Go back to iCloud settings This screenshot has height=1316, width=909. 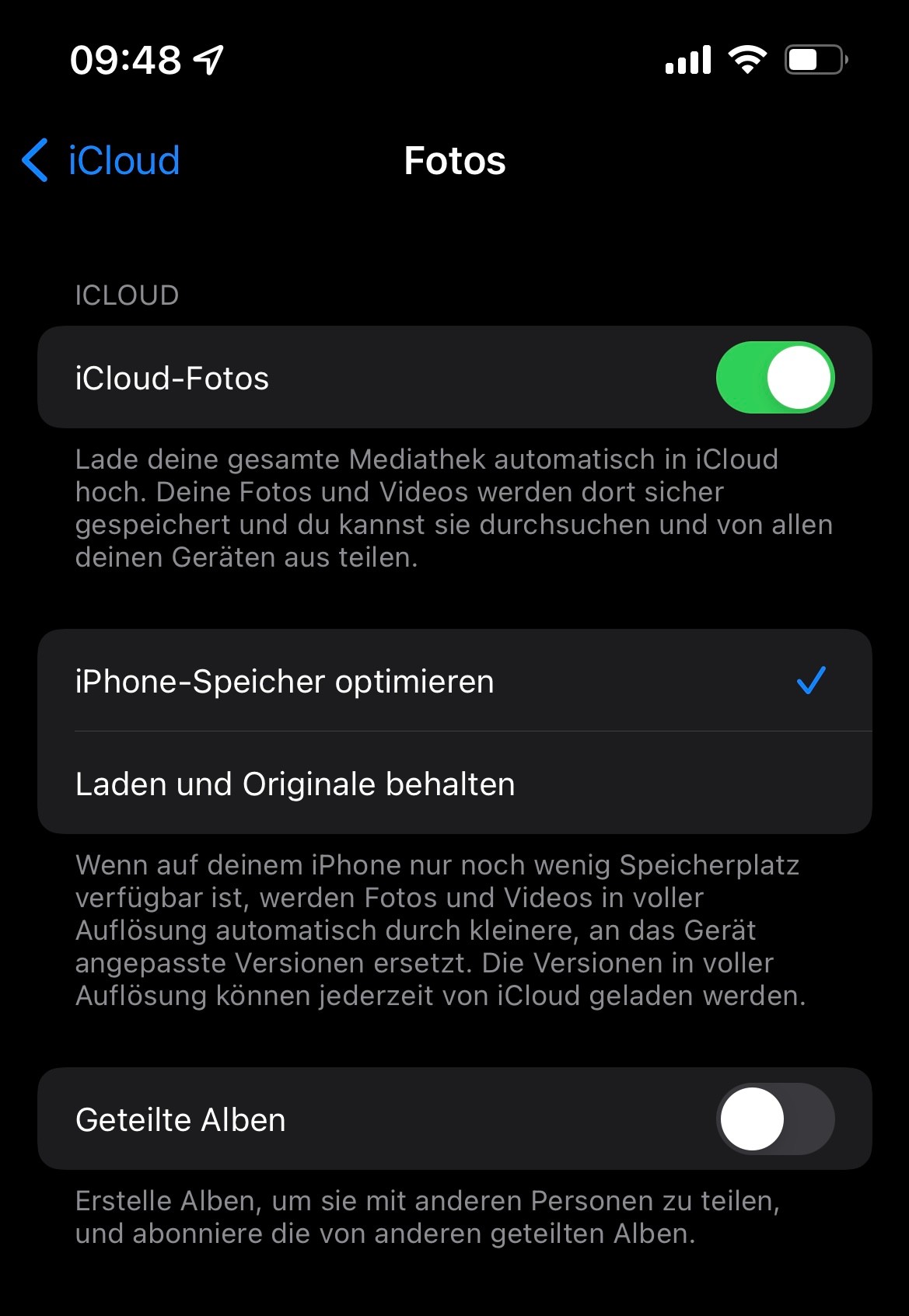[101, 161]
